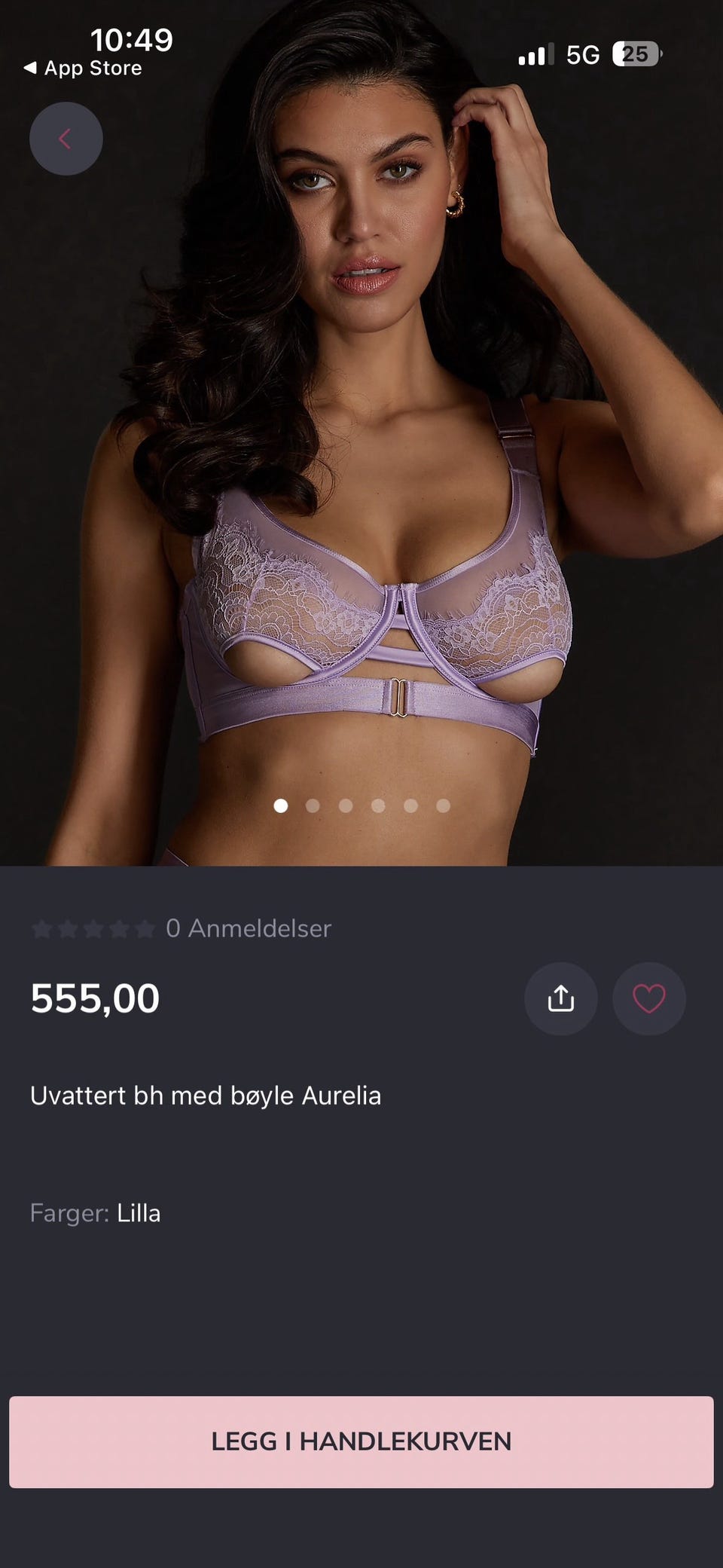Select the second image carousel dot
This screenshot has width=723, height=1568.
(x=314, y=805)
